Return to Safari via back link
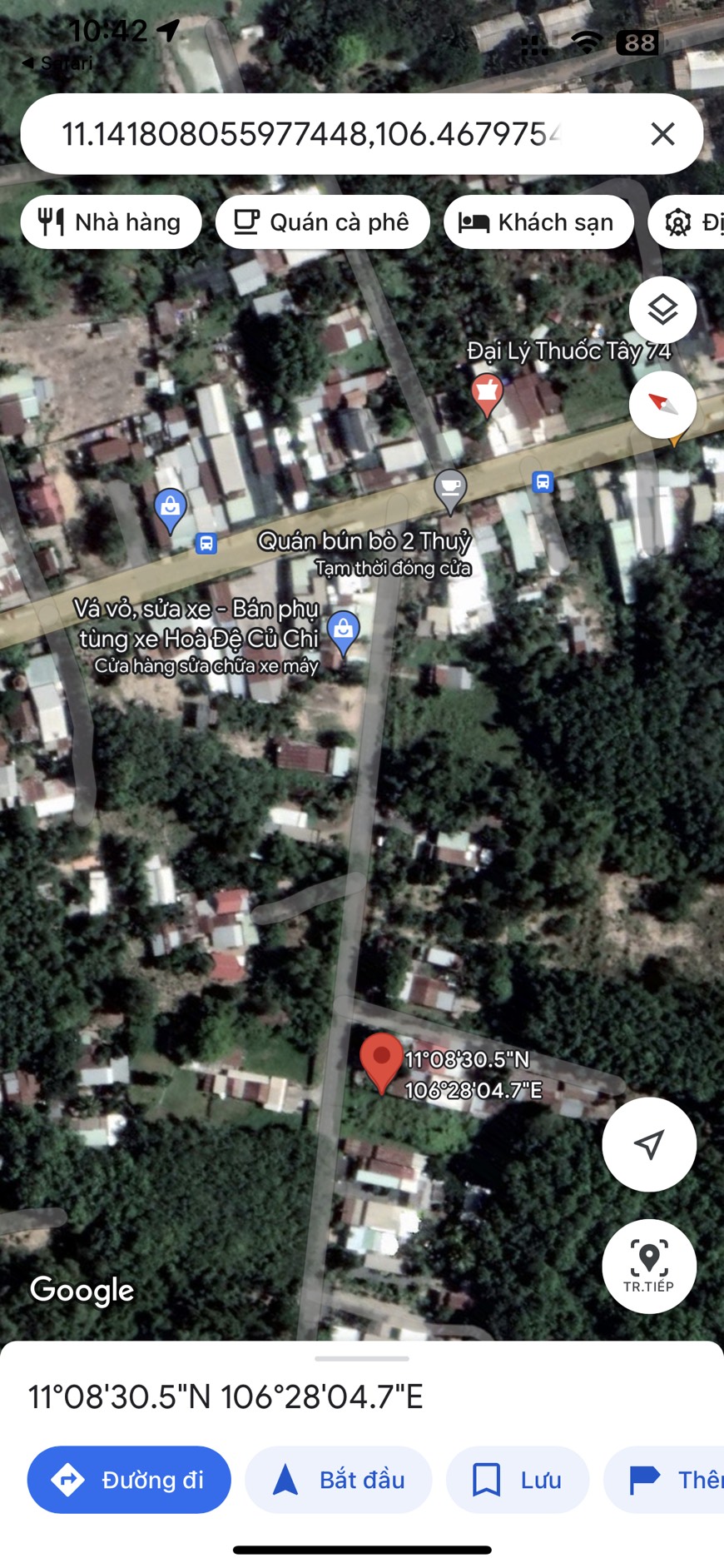Viewport: 724px width, 1568px height. click(x=58, y=62)
